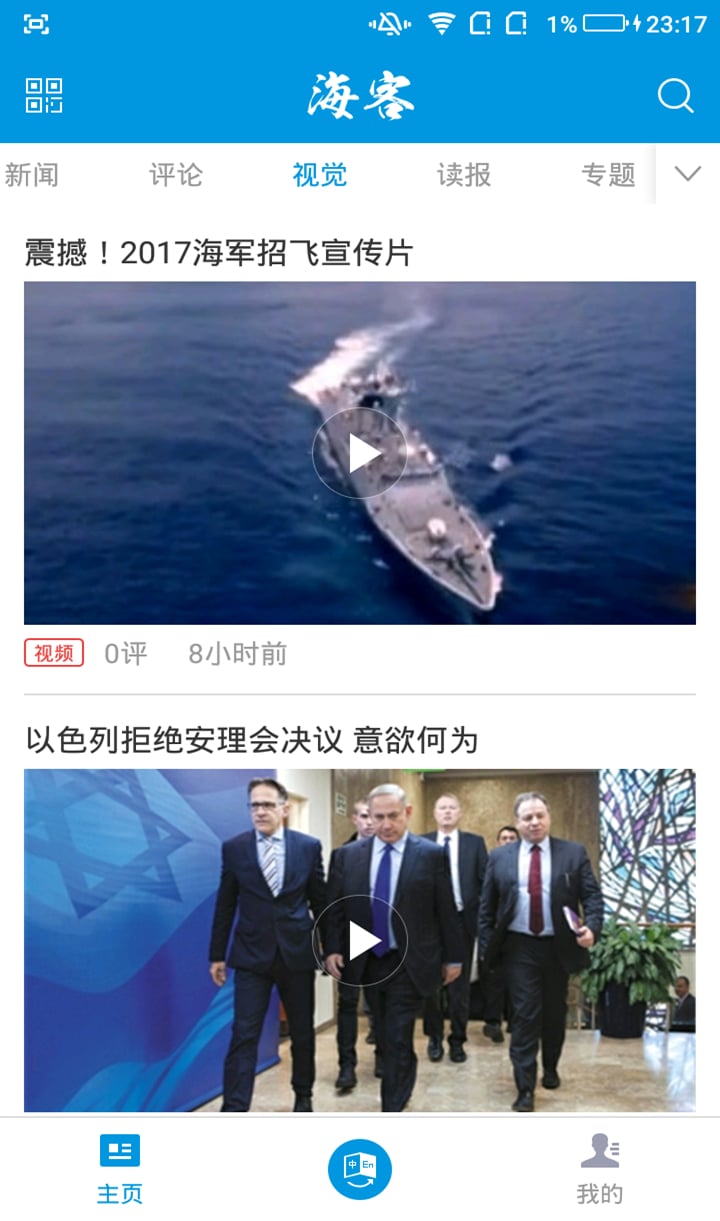
Task: Tap the 主页 home icon
Action: 120,1150
